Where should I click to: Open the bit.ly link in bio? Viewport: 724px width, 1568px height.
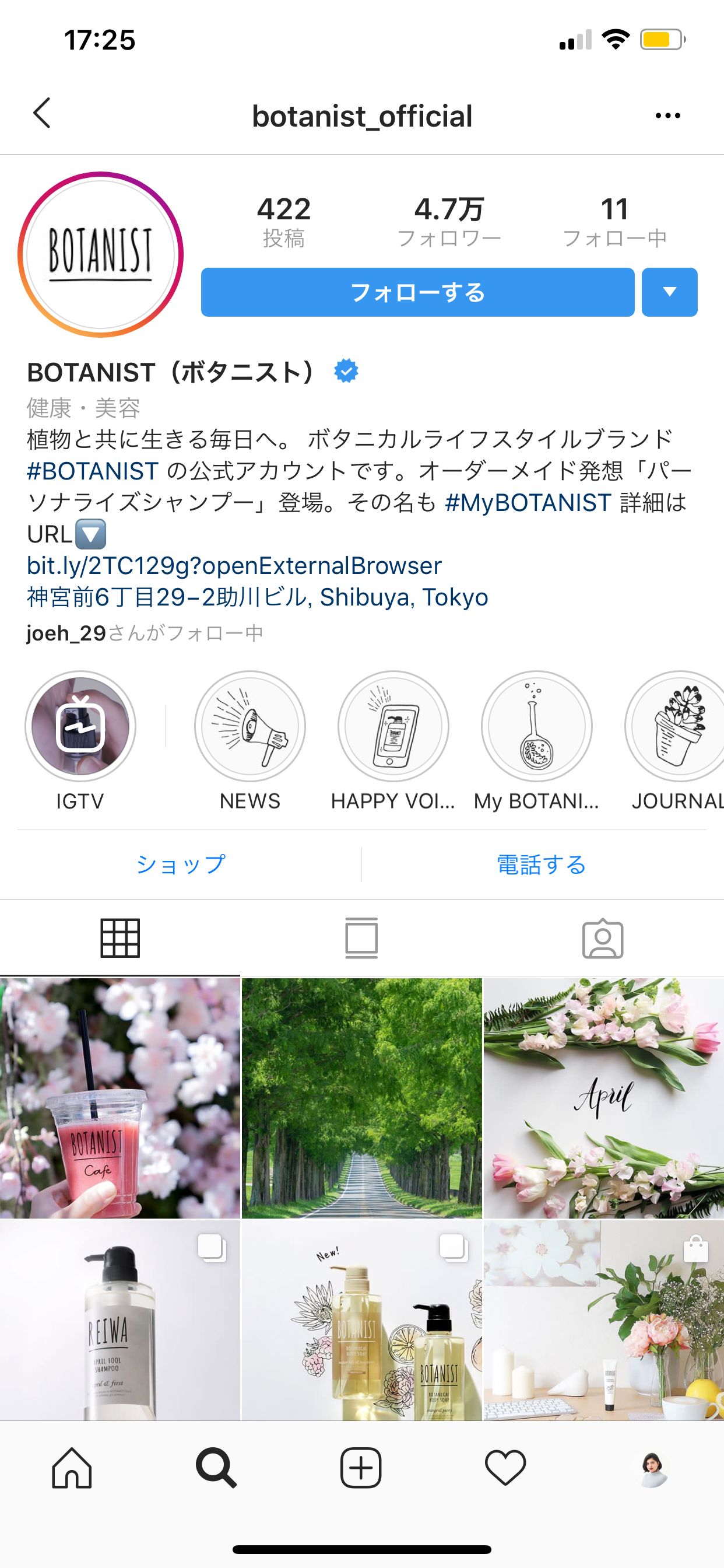click(234, 565)
